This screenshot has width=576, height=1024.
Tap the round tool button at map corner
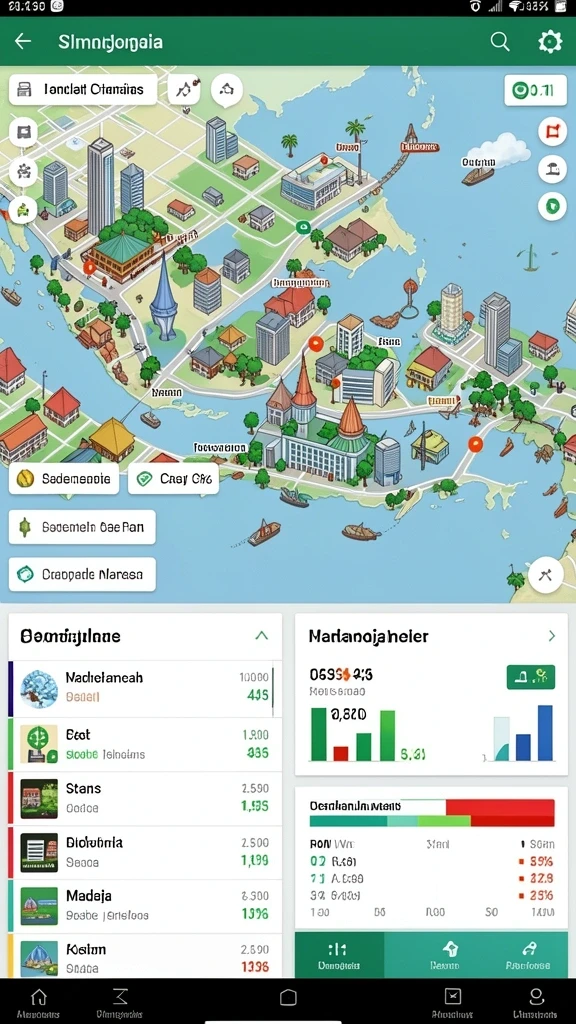pyautogui.click(x=545, y=575)
